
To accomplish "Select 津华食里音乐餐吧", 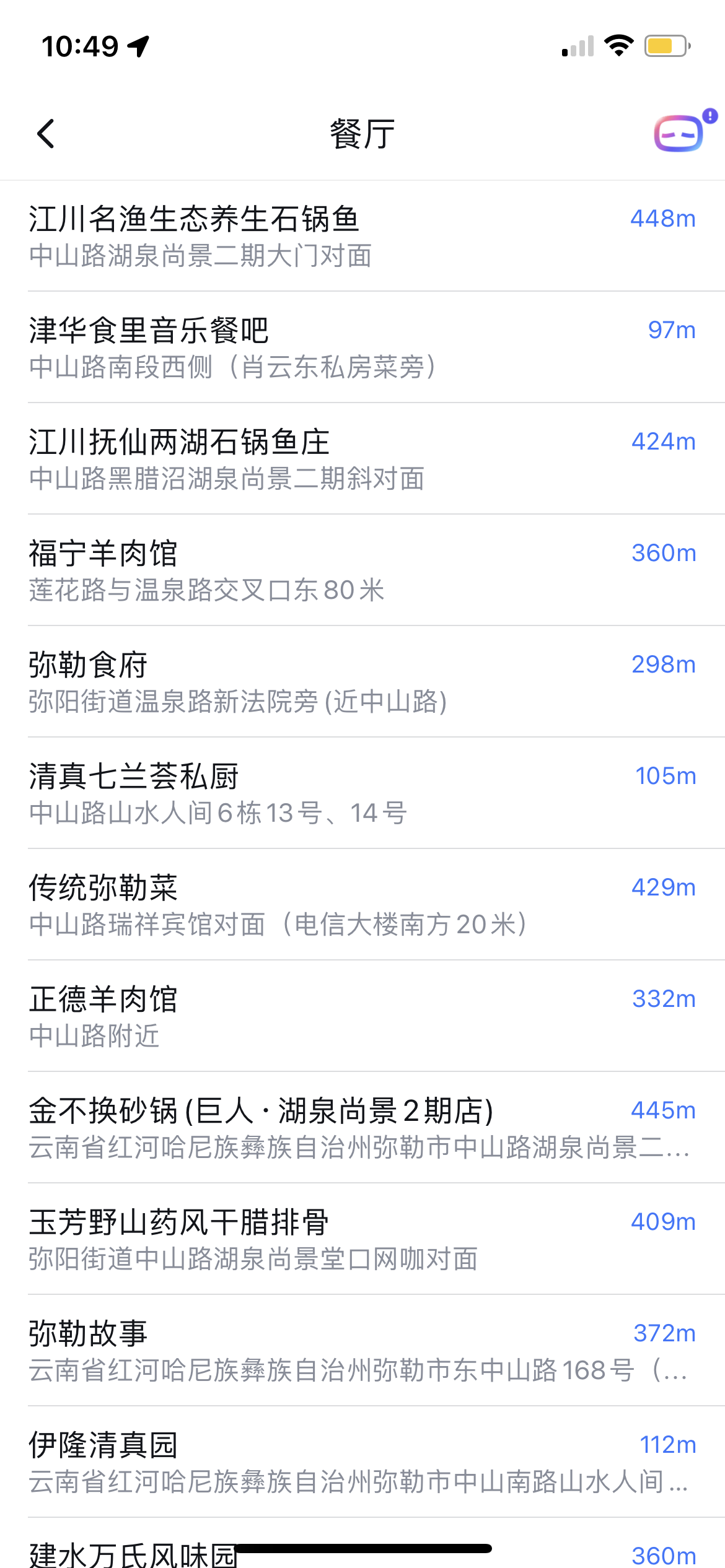I will point(362,347).
